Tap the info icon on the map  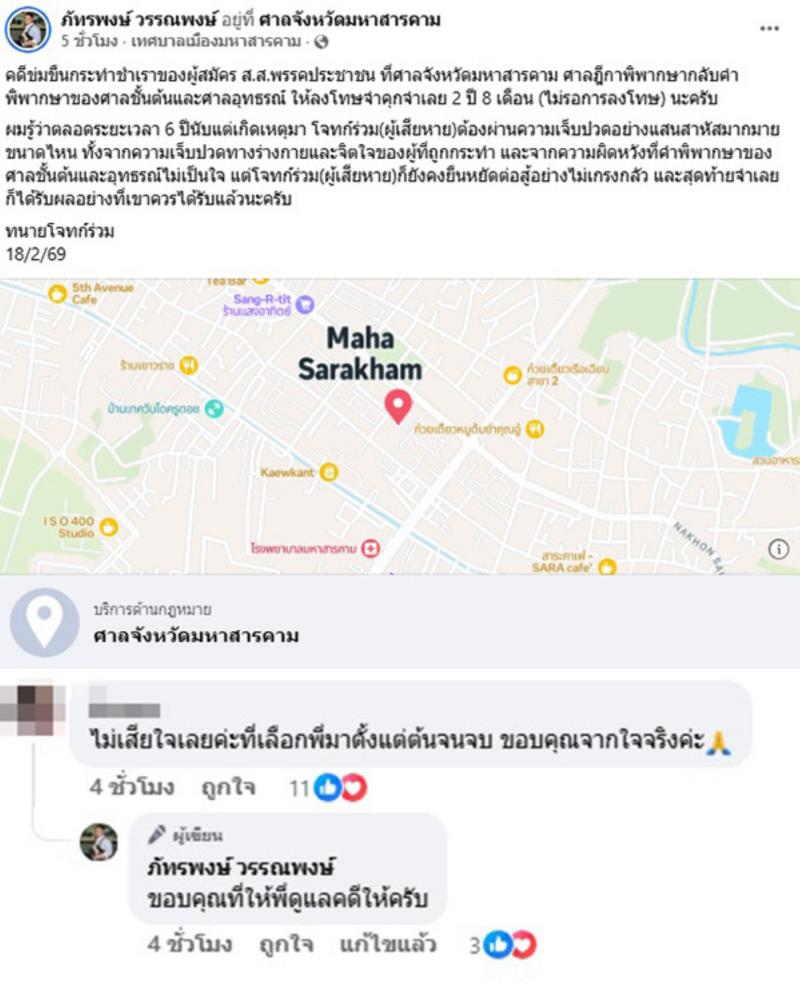pyautogui.click(x=779, y=549)
